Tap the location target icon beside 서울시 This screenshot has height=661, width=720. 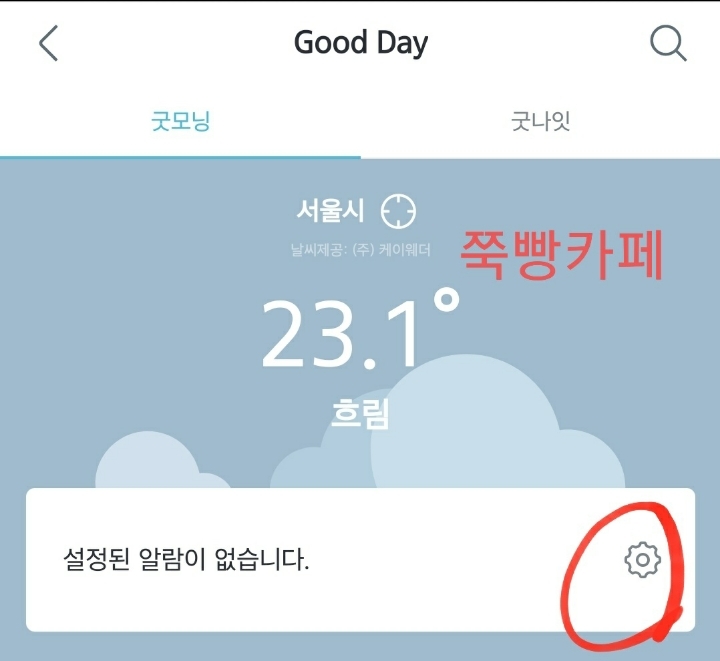pos(398,211)
